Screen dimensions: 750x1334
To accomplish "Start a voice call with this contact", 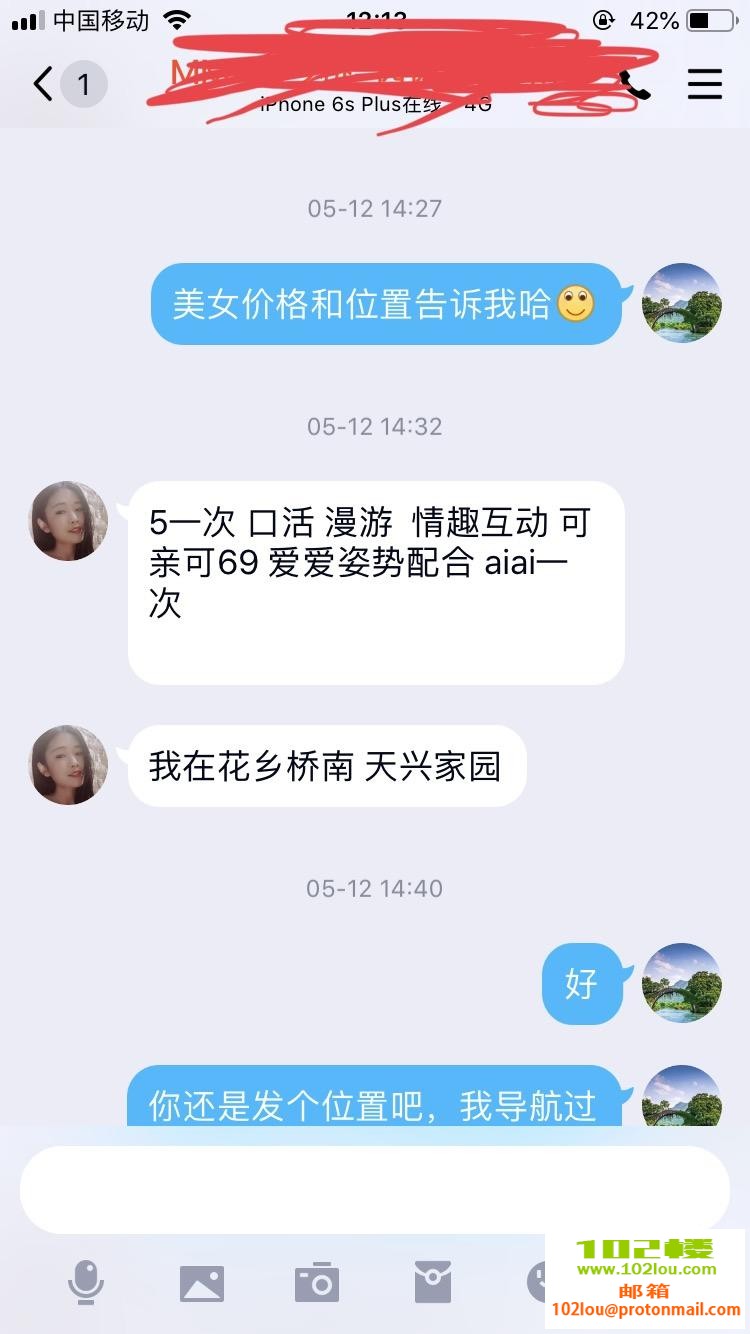I will tap(634, 85).
